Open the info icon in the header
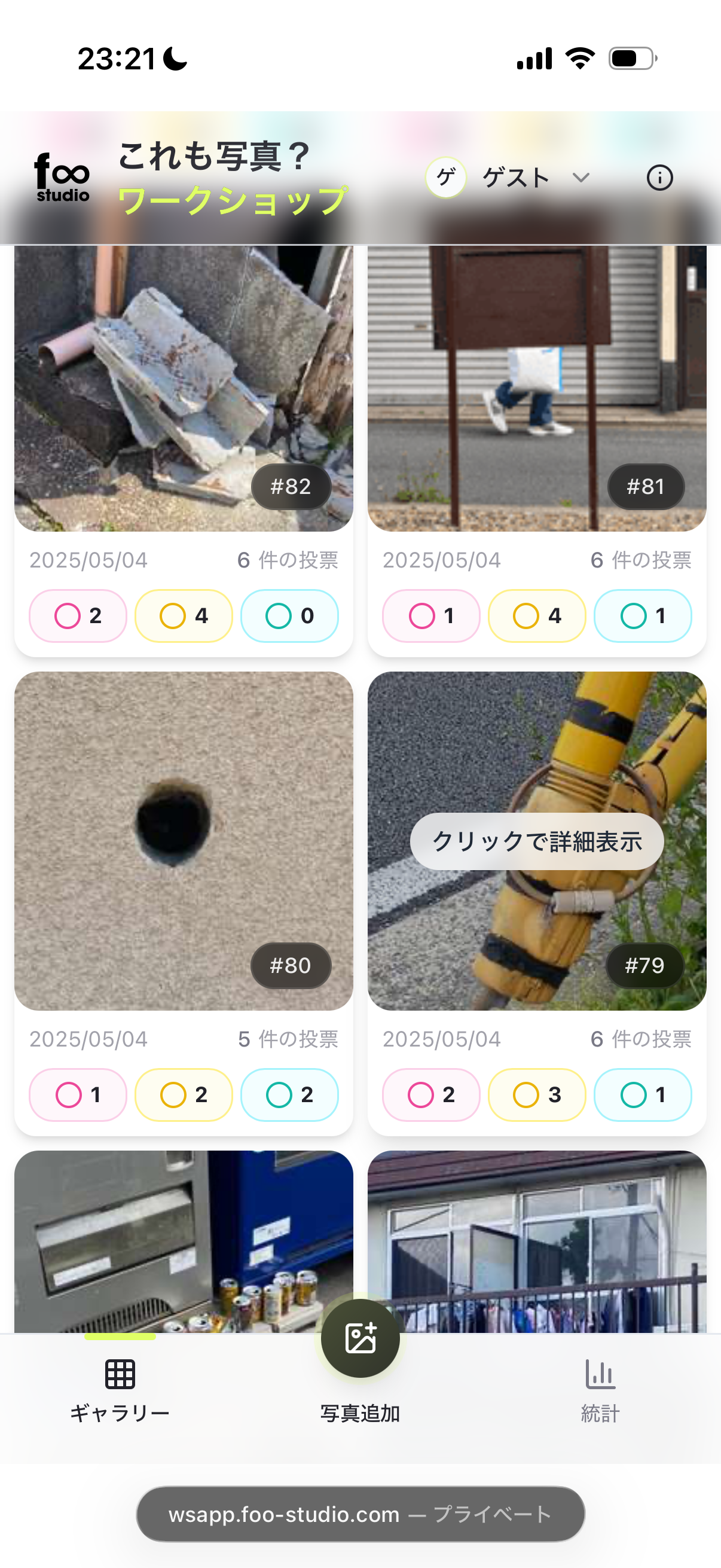 (659, 178)
